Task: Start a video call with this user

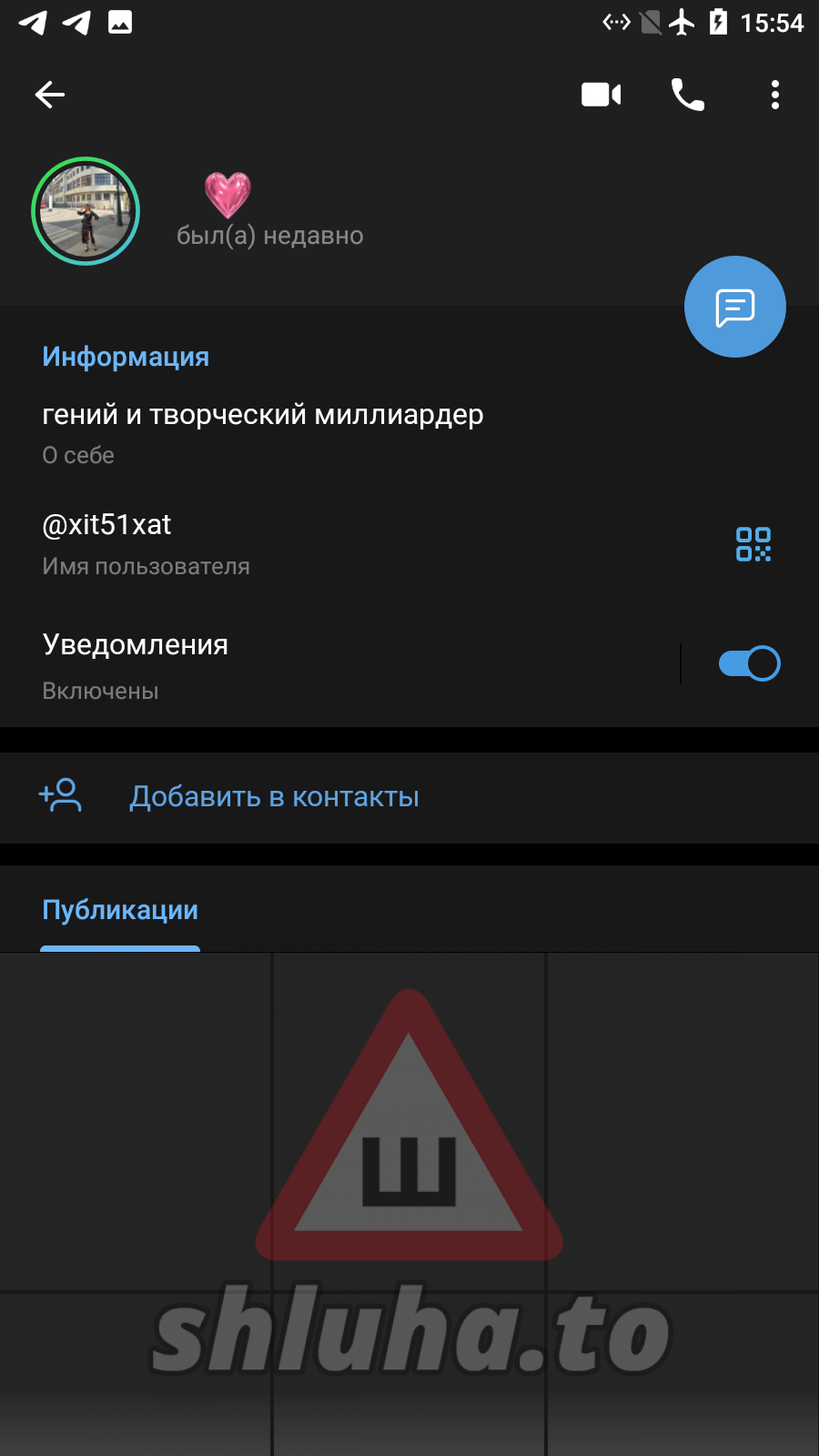Action: point(601,95)
